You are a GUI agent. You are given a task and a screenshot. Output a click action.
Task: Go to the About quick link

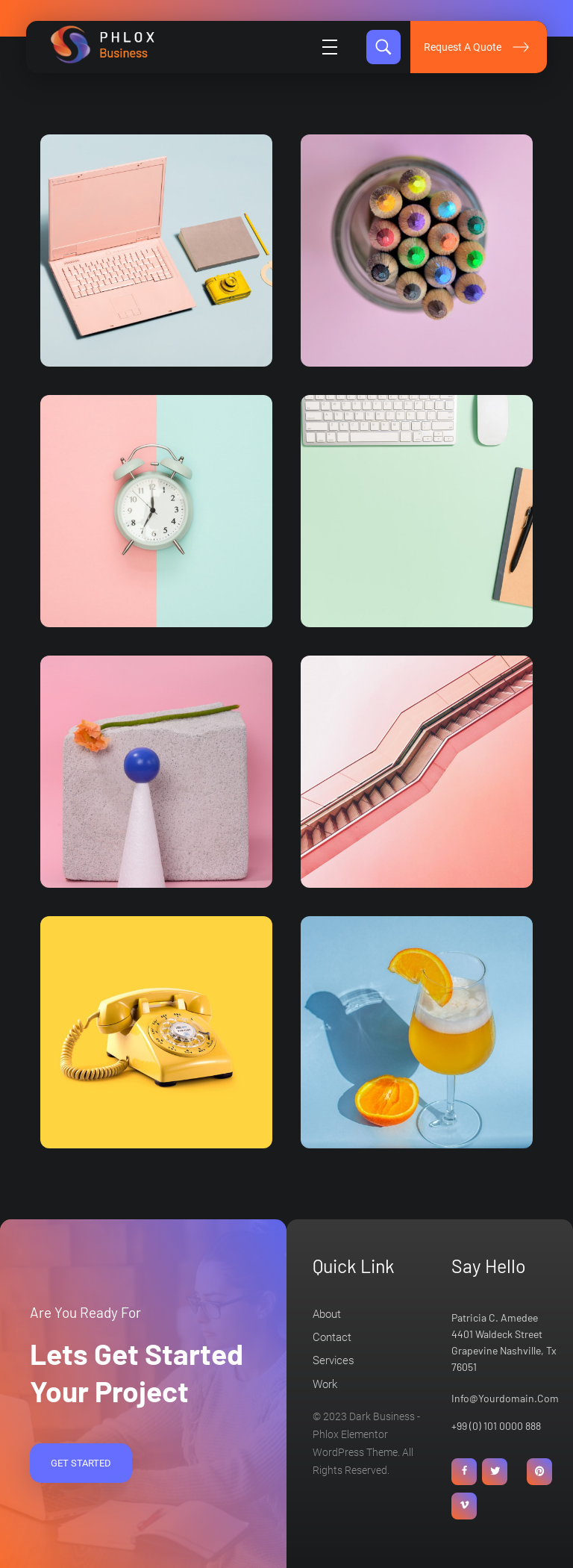[x=327, y=1314]
